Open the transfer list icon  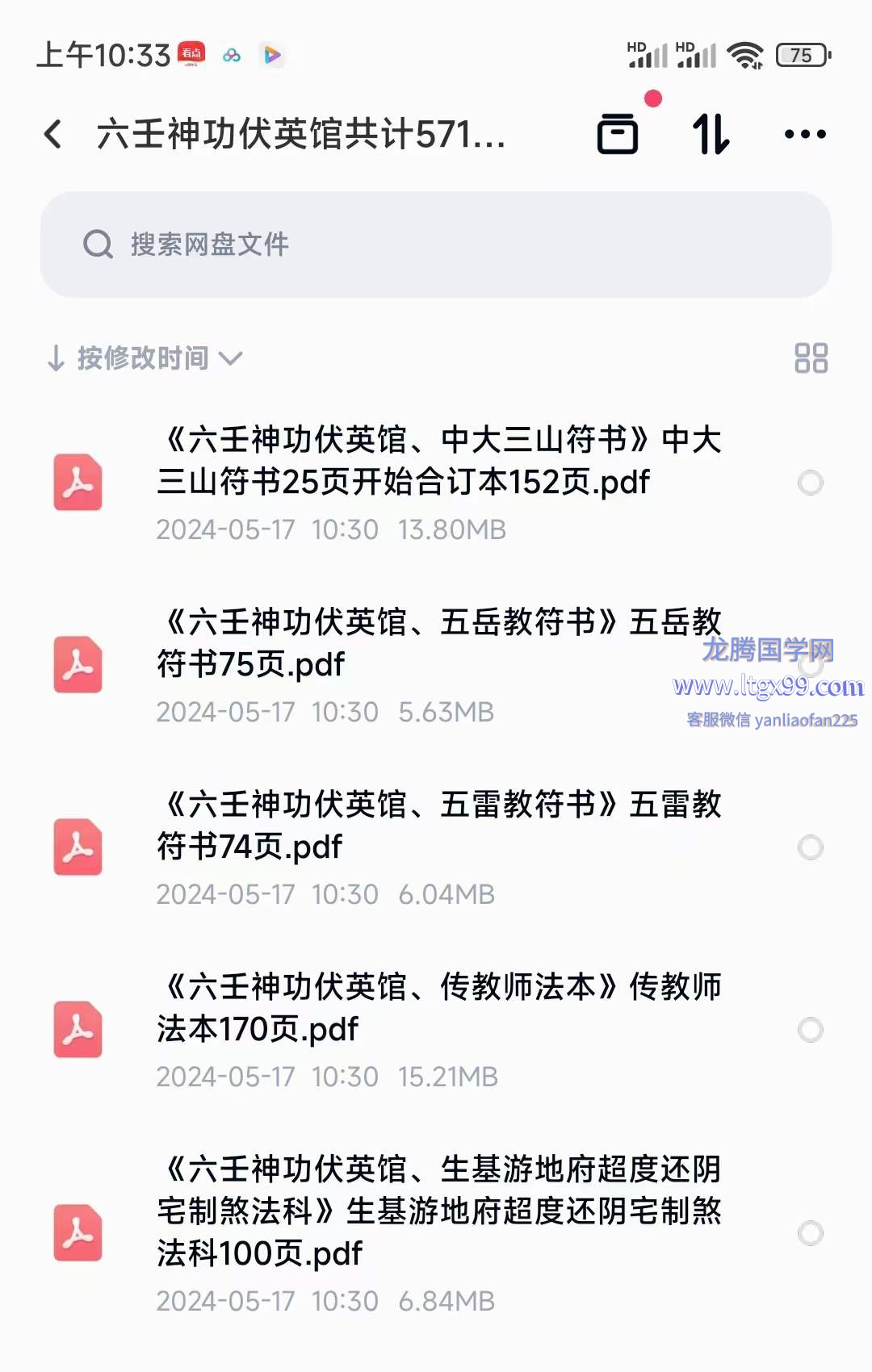coord(618,133)
